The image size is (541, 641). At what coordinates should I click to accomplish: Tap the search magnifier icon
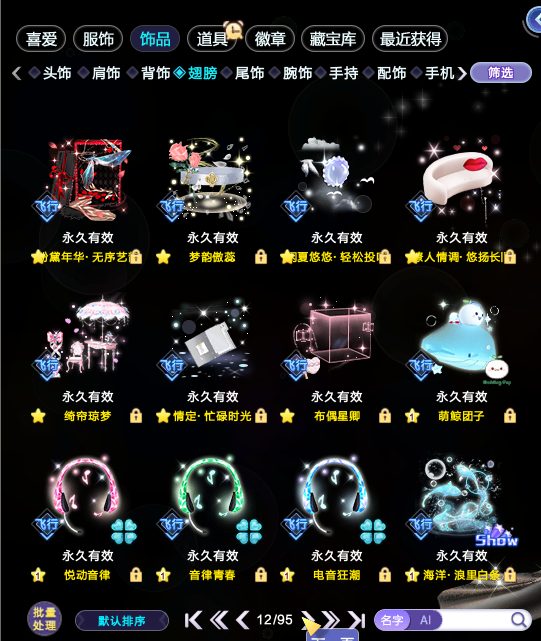coord(519,620)
